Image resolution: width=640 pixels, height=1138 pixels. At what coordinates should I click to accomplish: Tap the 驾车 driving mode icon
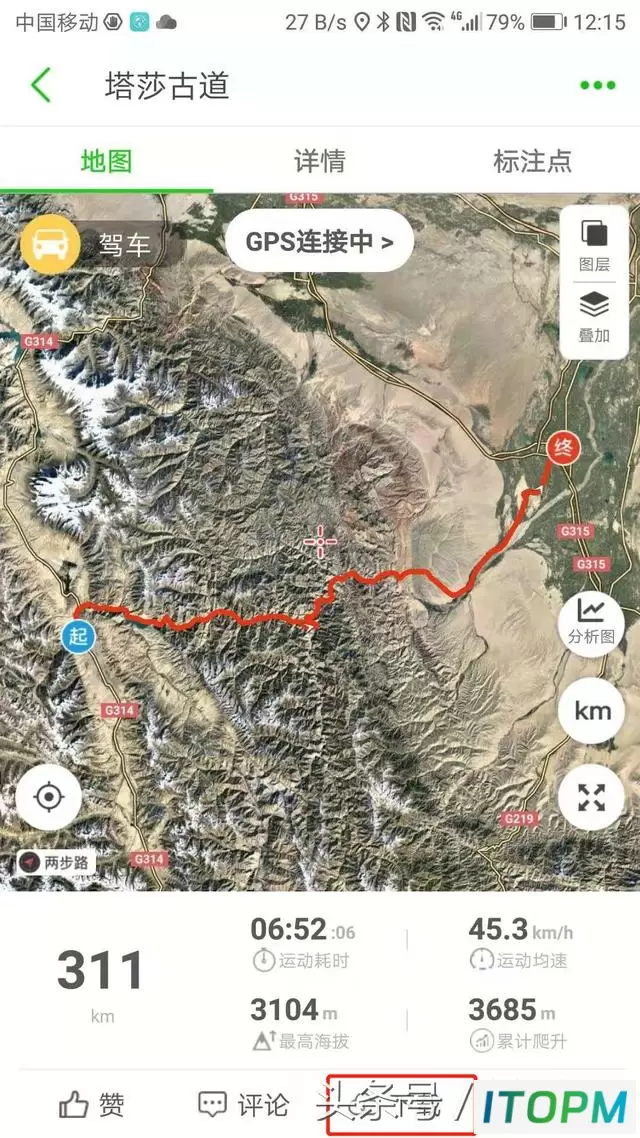(x=50, y=244)
